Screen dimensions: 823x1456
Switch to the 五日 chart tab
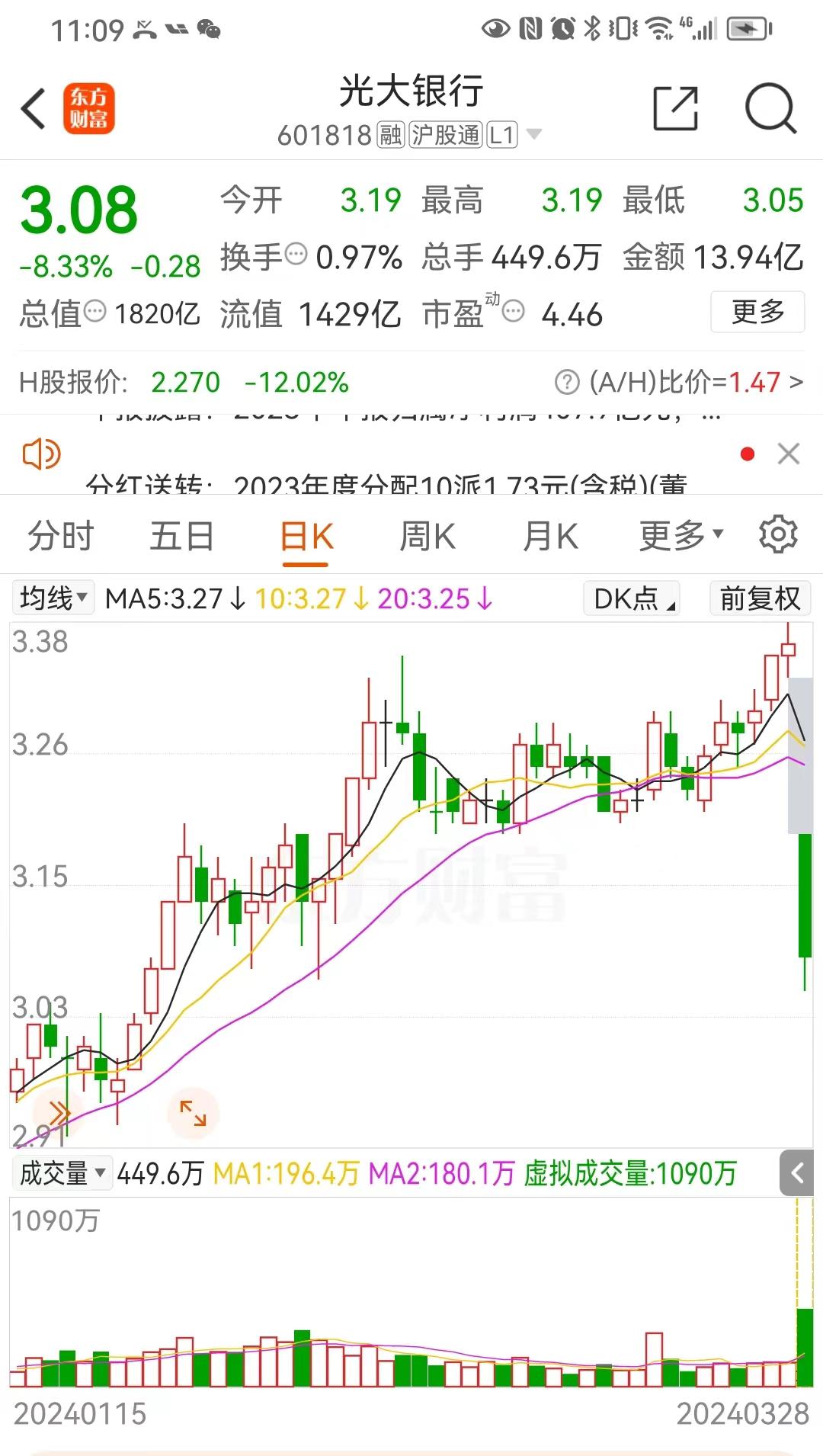(x=181, y=536)
